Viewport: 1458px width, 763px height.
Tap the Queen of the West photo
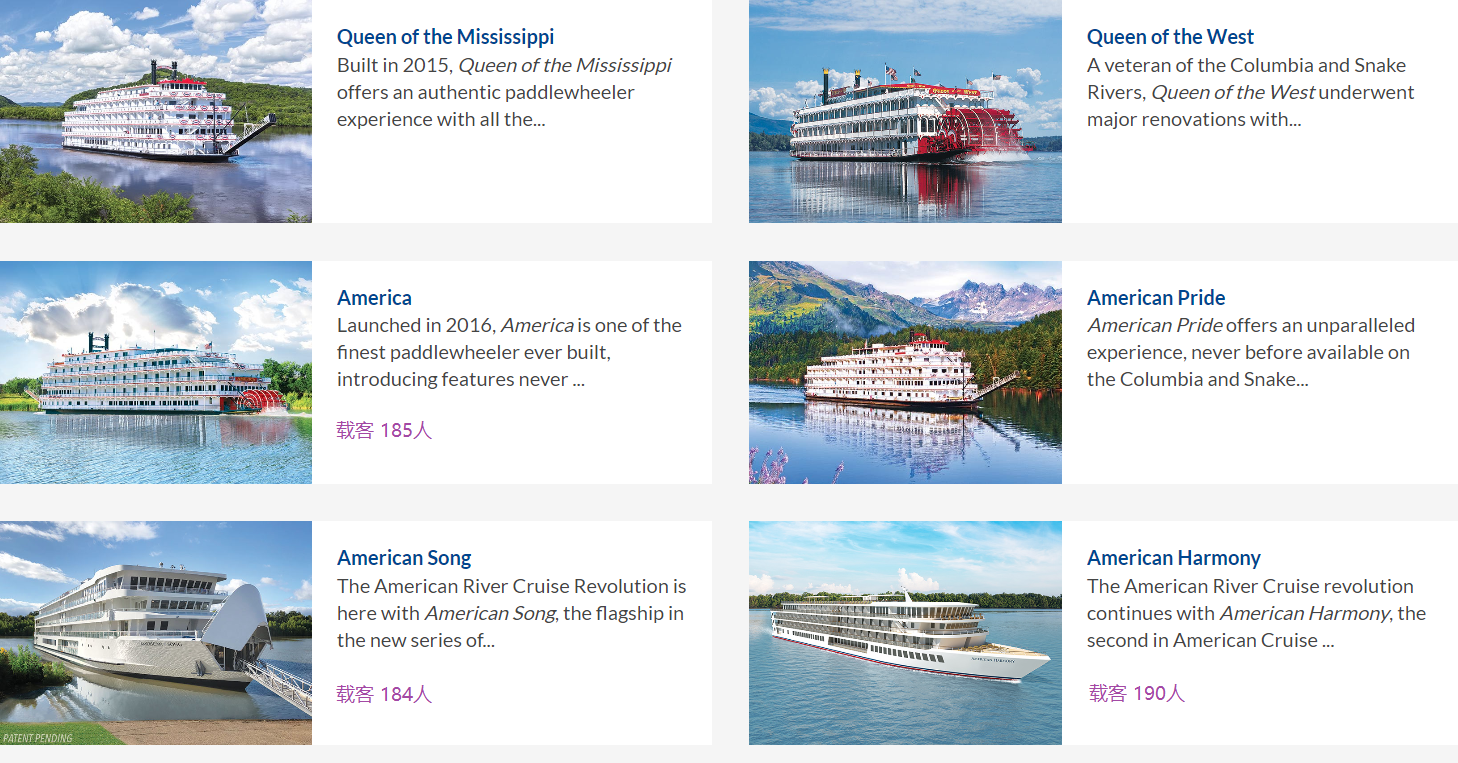pos(905,111)
